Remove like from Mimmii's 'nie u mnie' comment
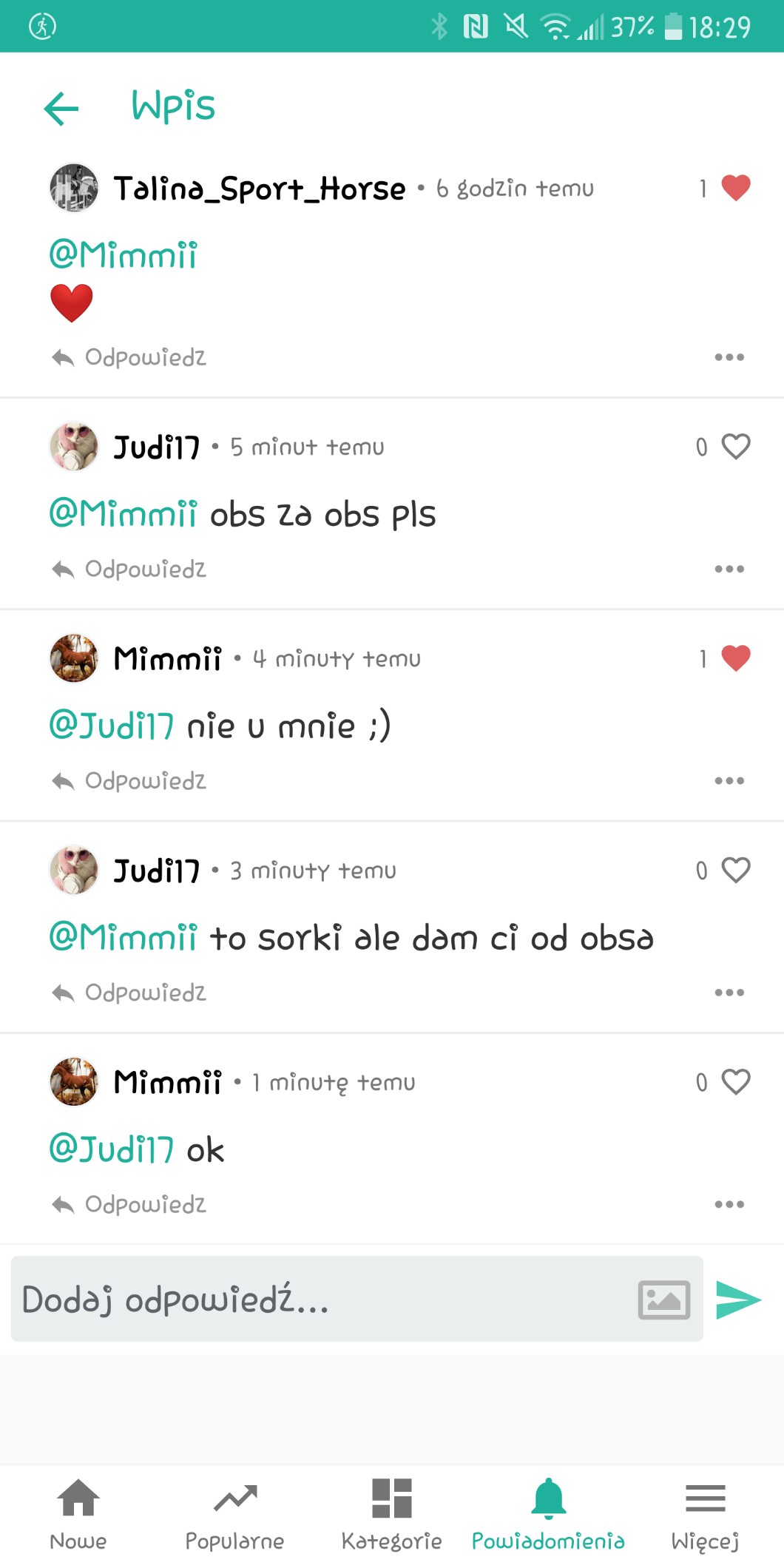This screenshot has width=784, height=1568. (735, 658)
